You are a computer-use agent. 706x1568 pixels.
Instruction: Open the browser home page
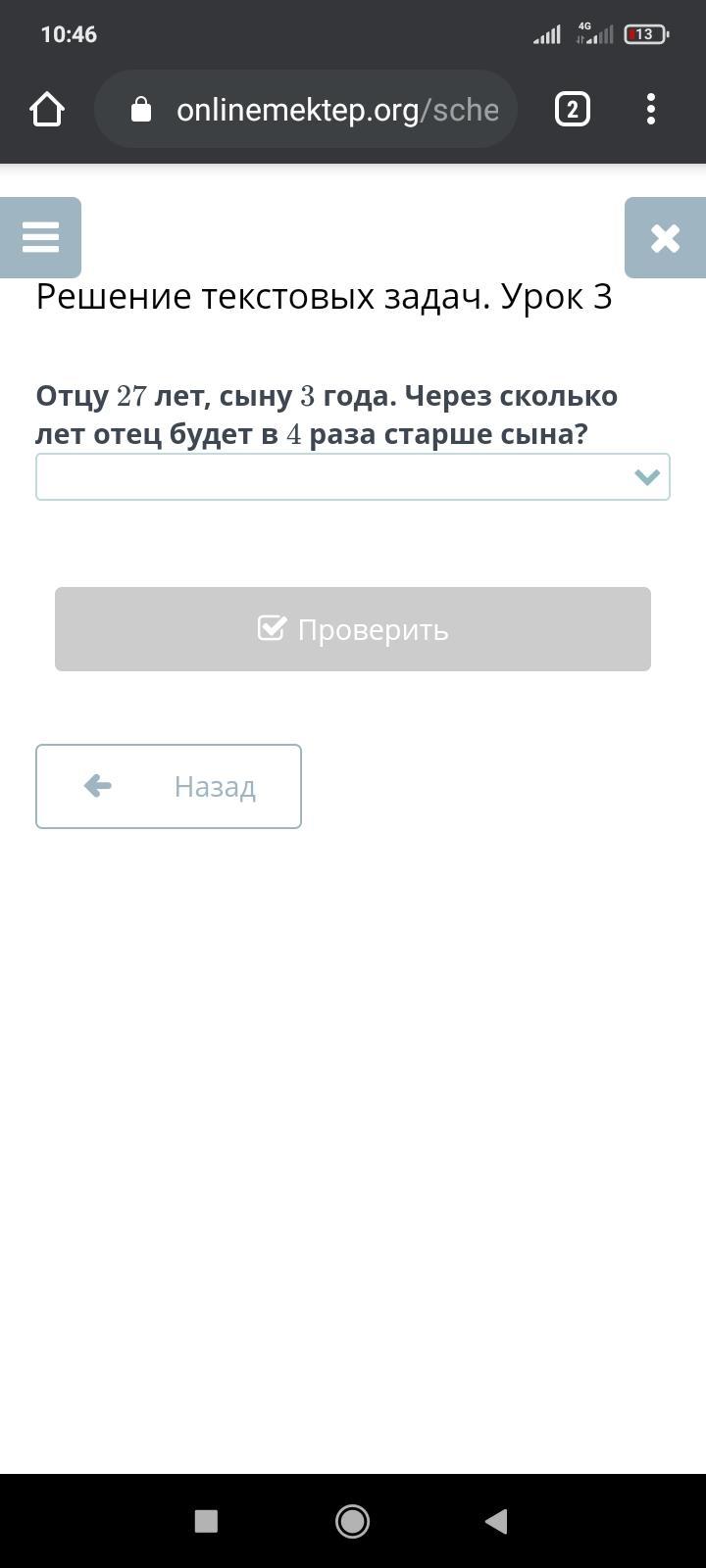point(47,109)
